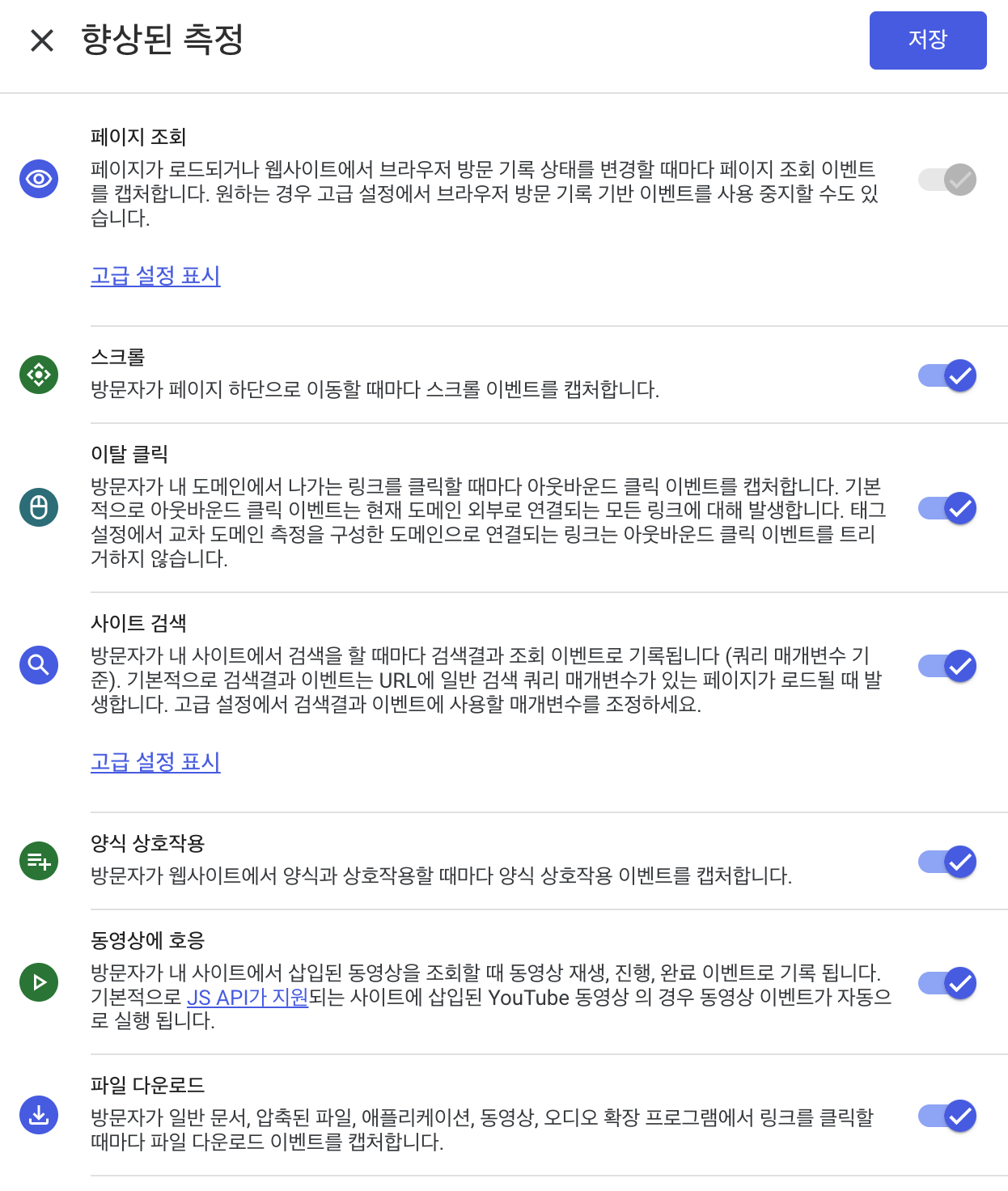The height and width of the screenshot is (1191, 1008).
Task: Disable the 스크롤 event toggle
Action: [947, 375]
